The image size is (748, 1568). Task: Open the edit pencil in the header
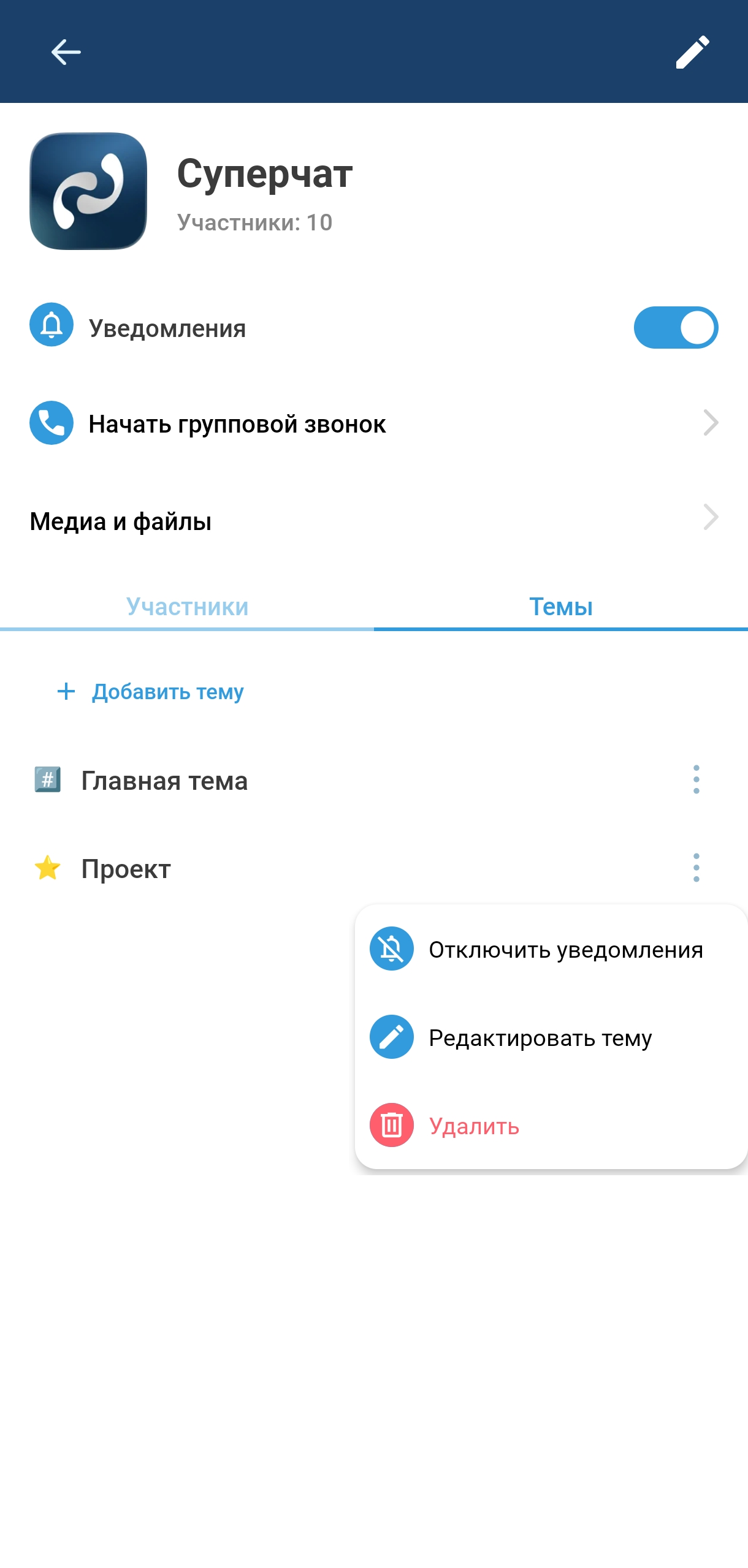[692, 52]
